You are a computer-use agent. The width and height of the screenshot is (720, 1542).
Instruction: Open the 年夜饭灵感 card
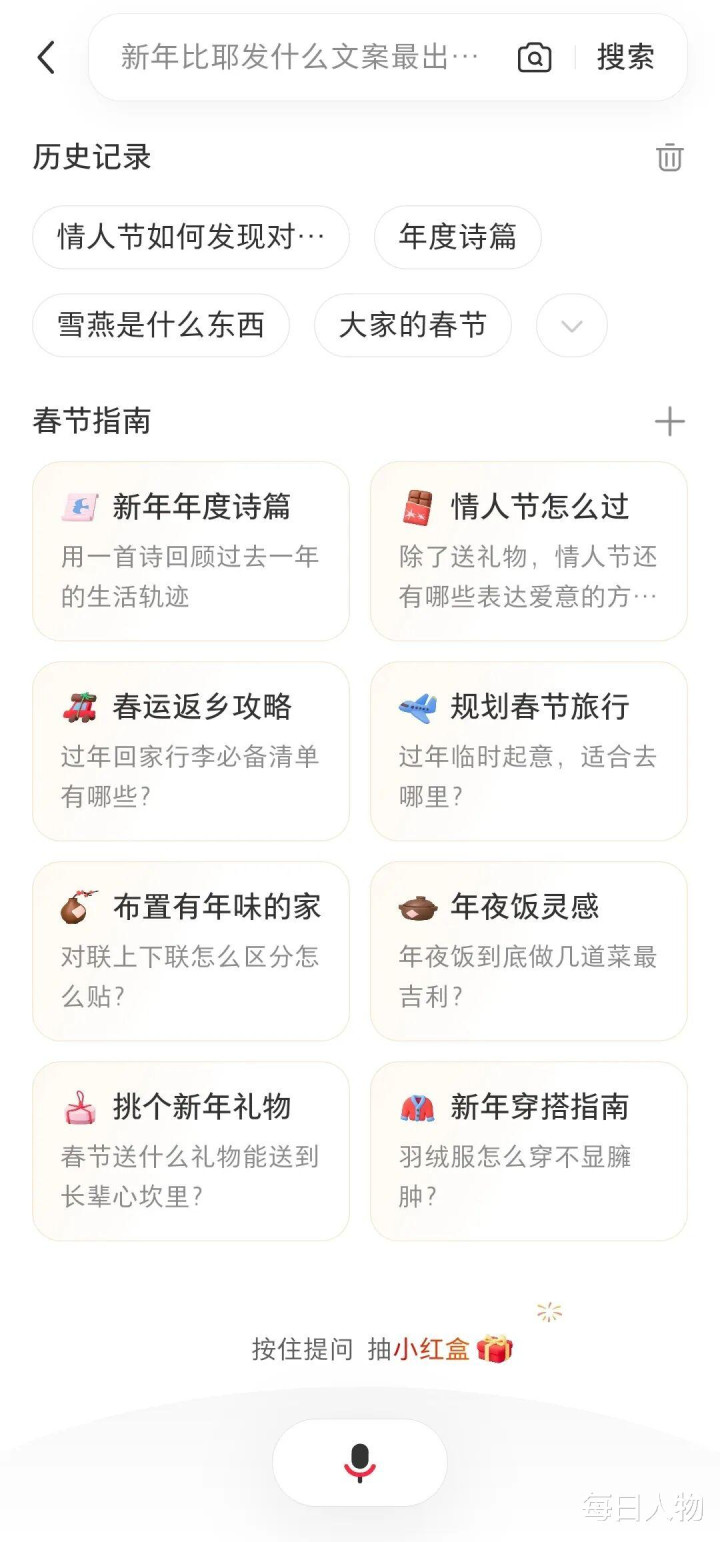pos(528,951)
